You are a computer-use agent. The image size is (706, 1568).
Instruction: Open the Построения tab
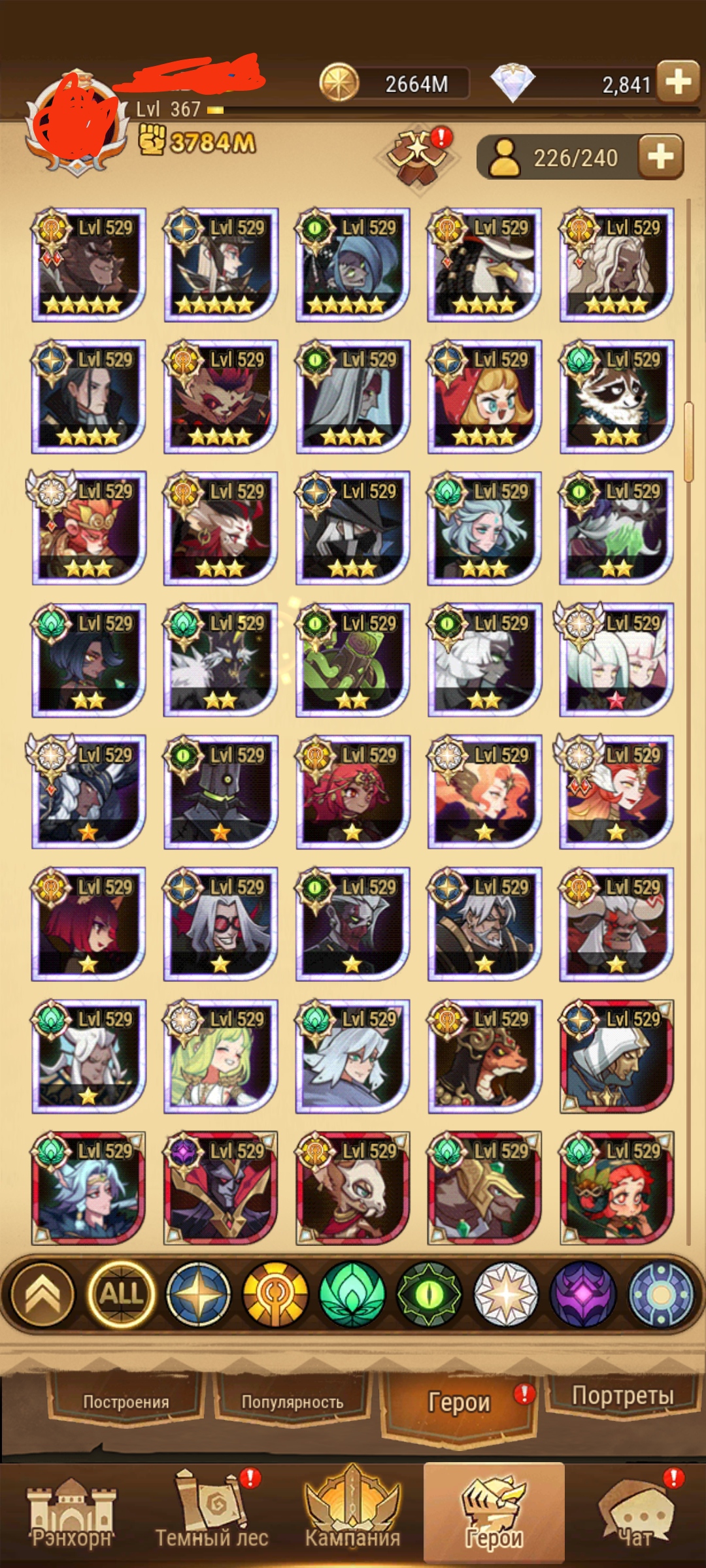tap(126, 1401)
